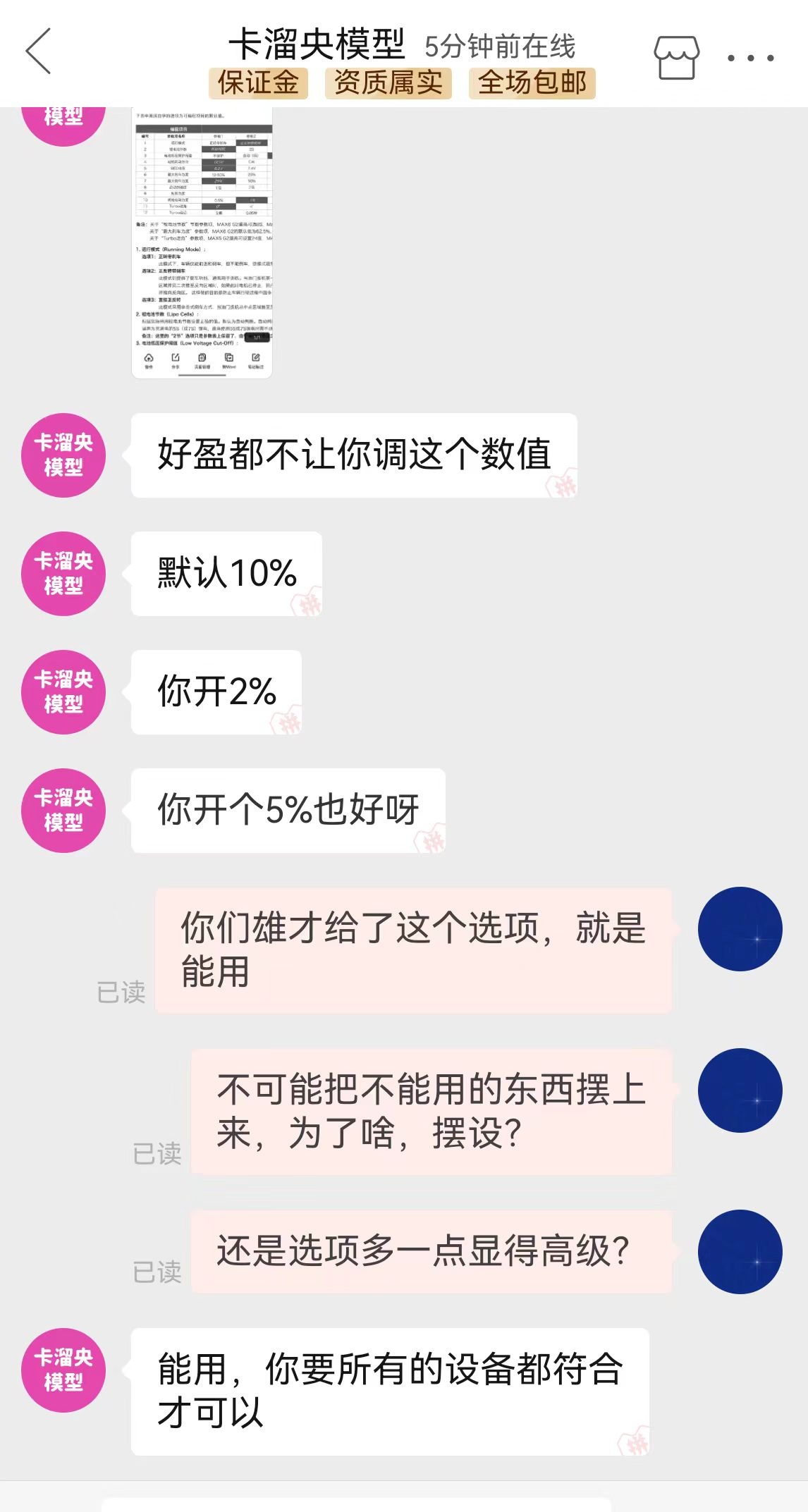Tap the 全场包邮 badge
The width and height of the screenshot is (808, 1512).
(532, 83)
